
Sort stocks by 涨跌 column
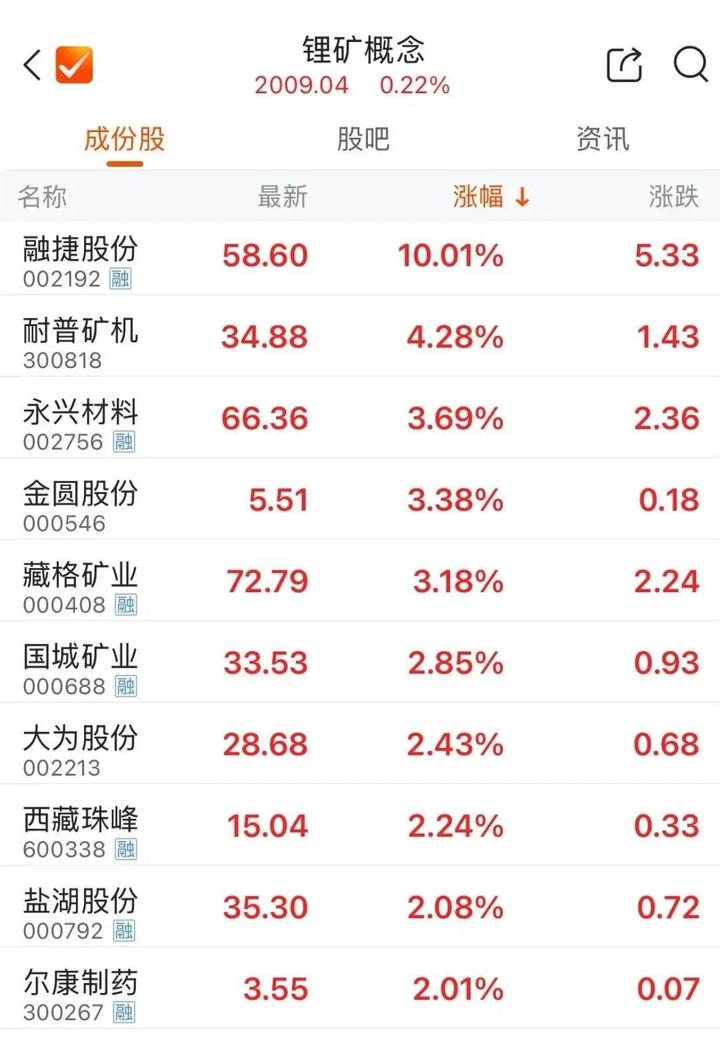click(x=673, y=197)
